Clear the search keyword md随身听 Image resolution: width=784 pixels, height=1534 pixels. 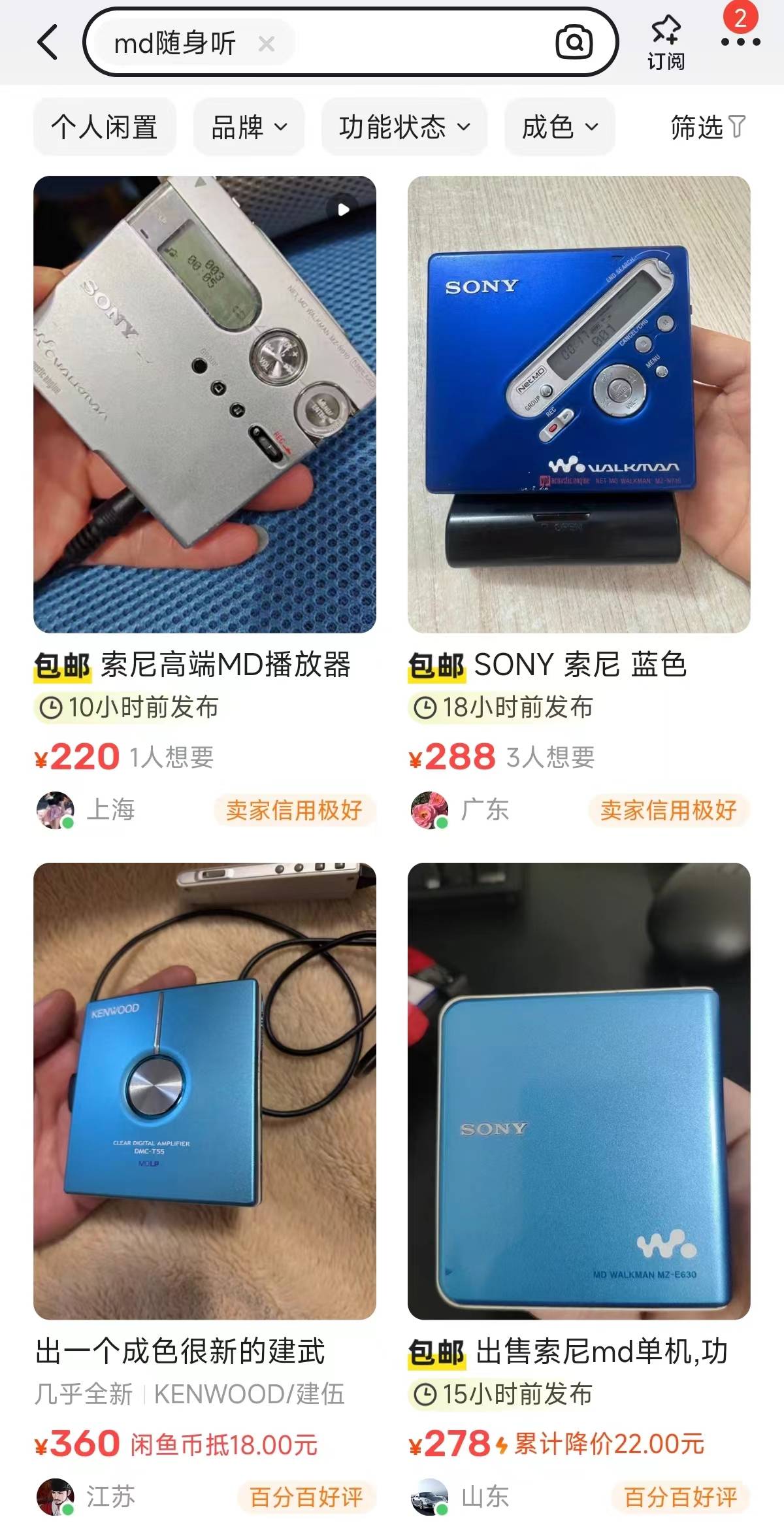pos(267,43)
